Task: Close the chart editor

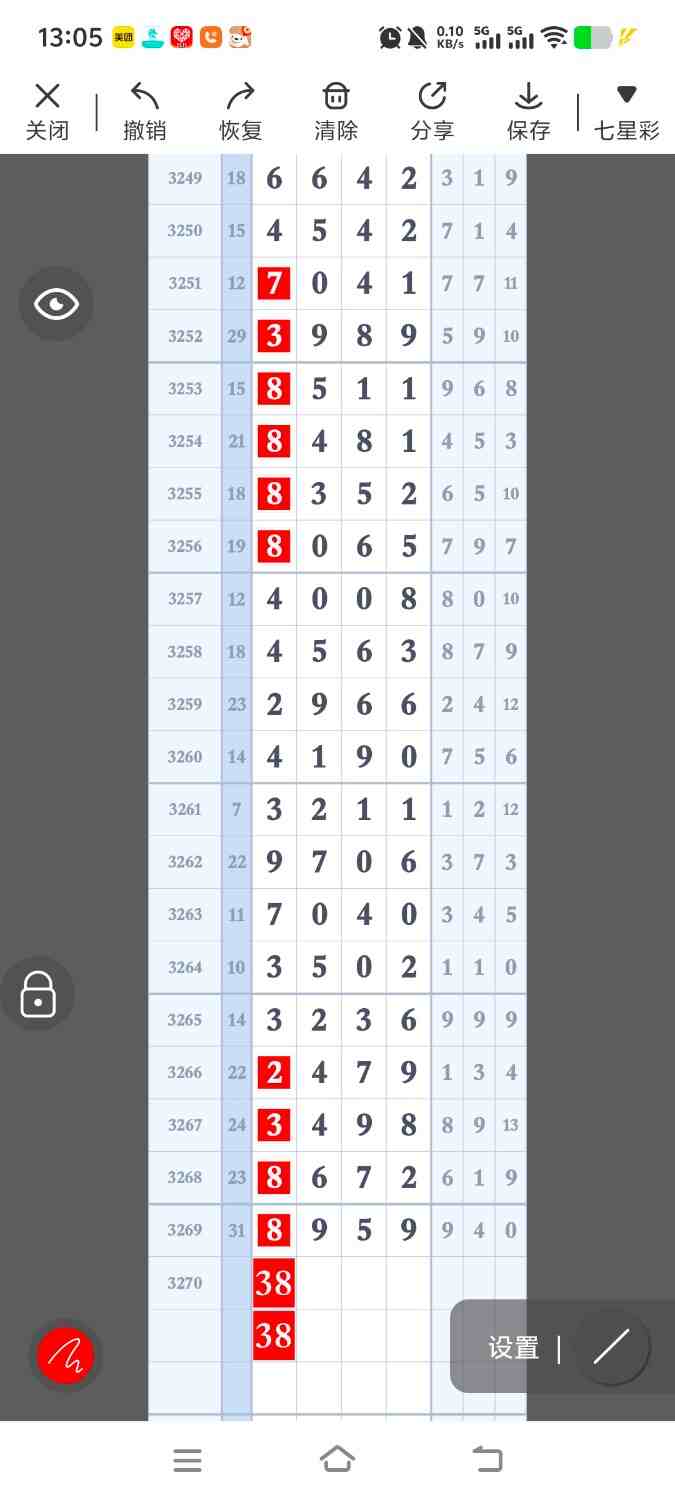Action: pyautogui.click(x=47, y=111)
